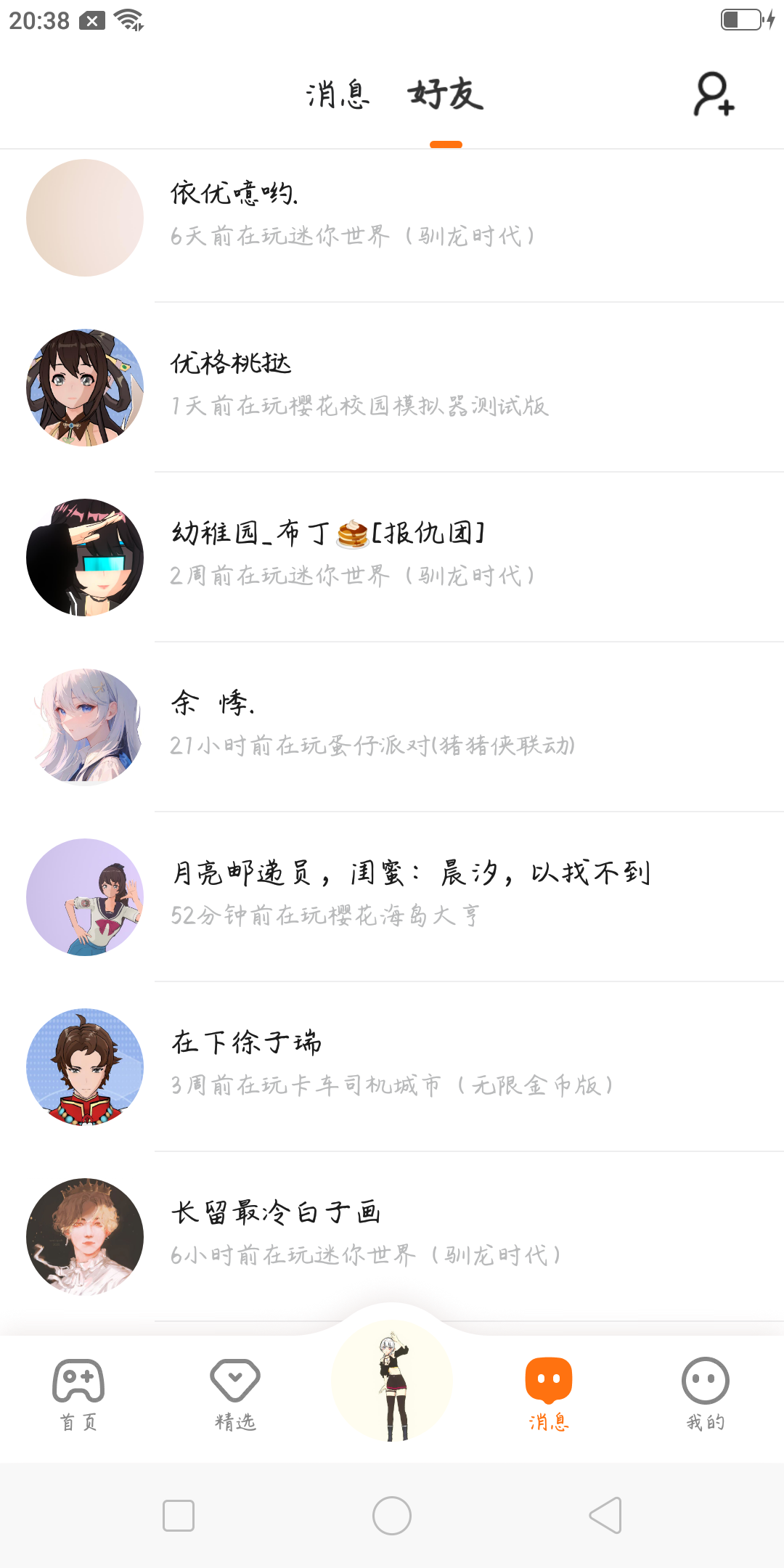Open friend 长留最冷白子画
The height and width of the screenshot is (1568, 784).
[x=392, y=1237]
